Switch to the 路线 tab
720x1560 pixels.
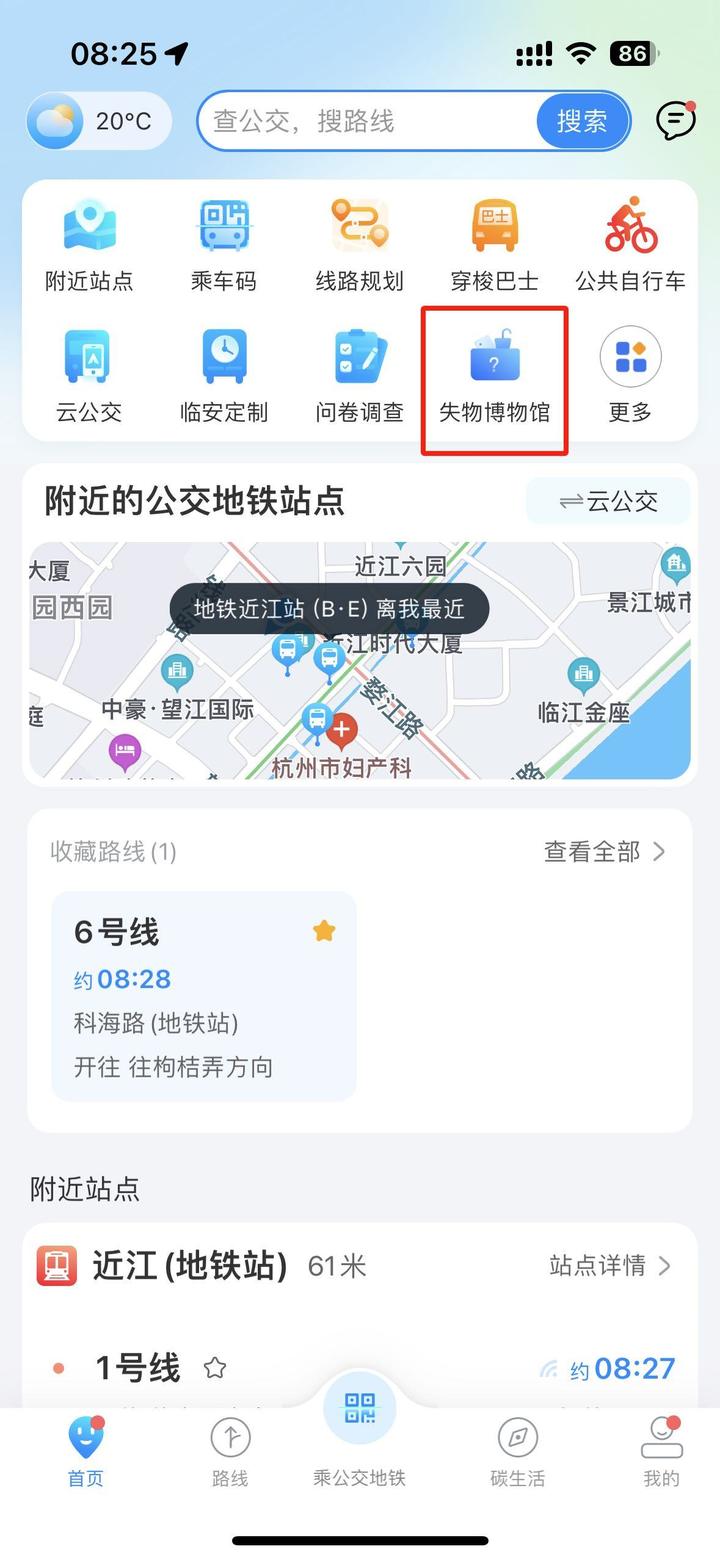click(230, 1452)
